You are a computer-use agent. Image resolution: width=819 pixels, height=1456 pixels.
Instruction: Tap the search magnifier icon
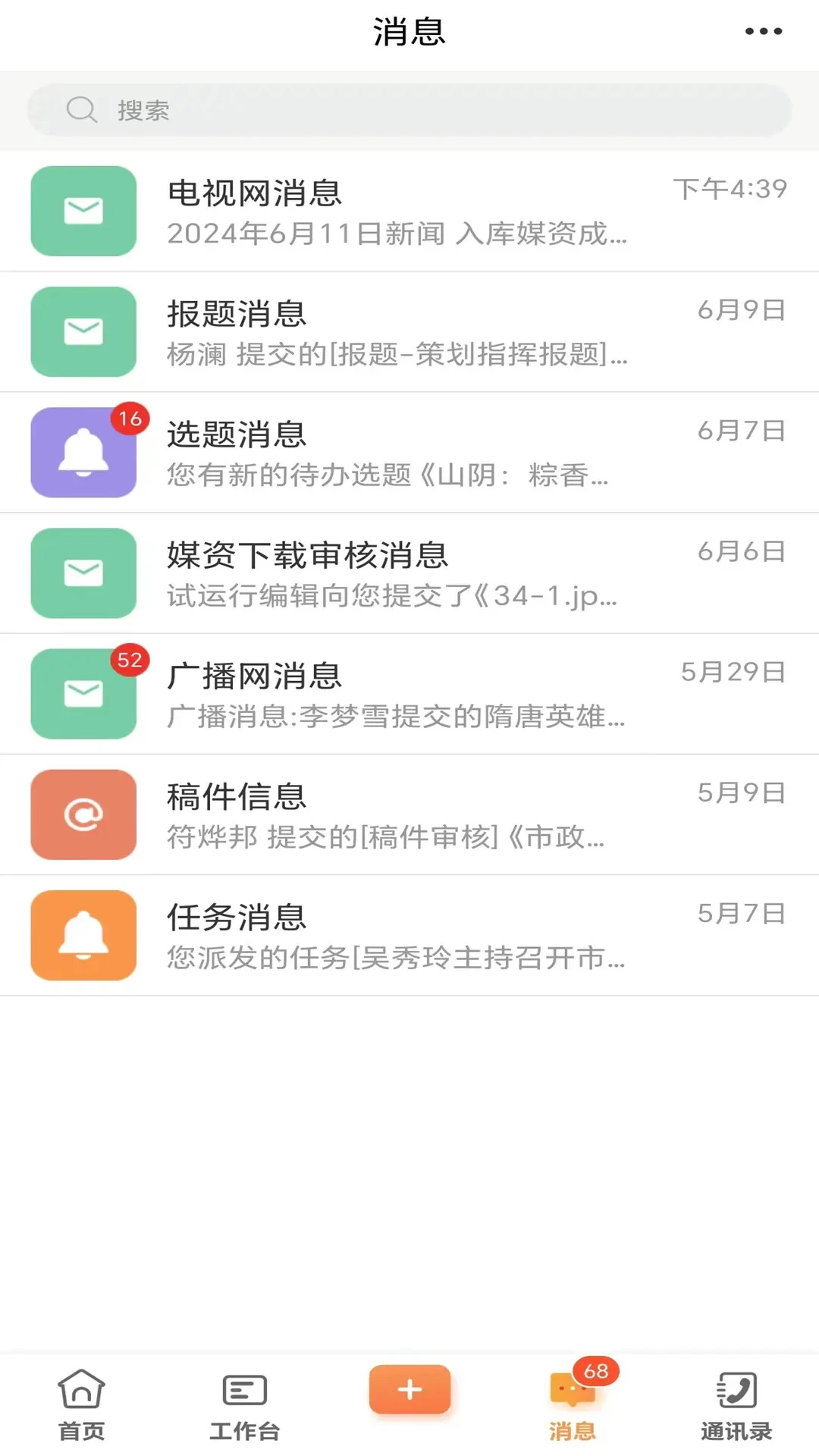(81, 109)
